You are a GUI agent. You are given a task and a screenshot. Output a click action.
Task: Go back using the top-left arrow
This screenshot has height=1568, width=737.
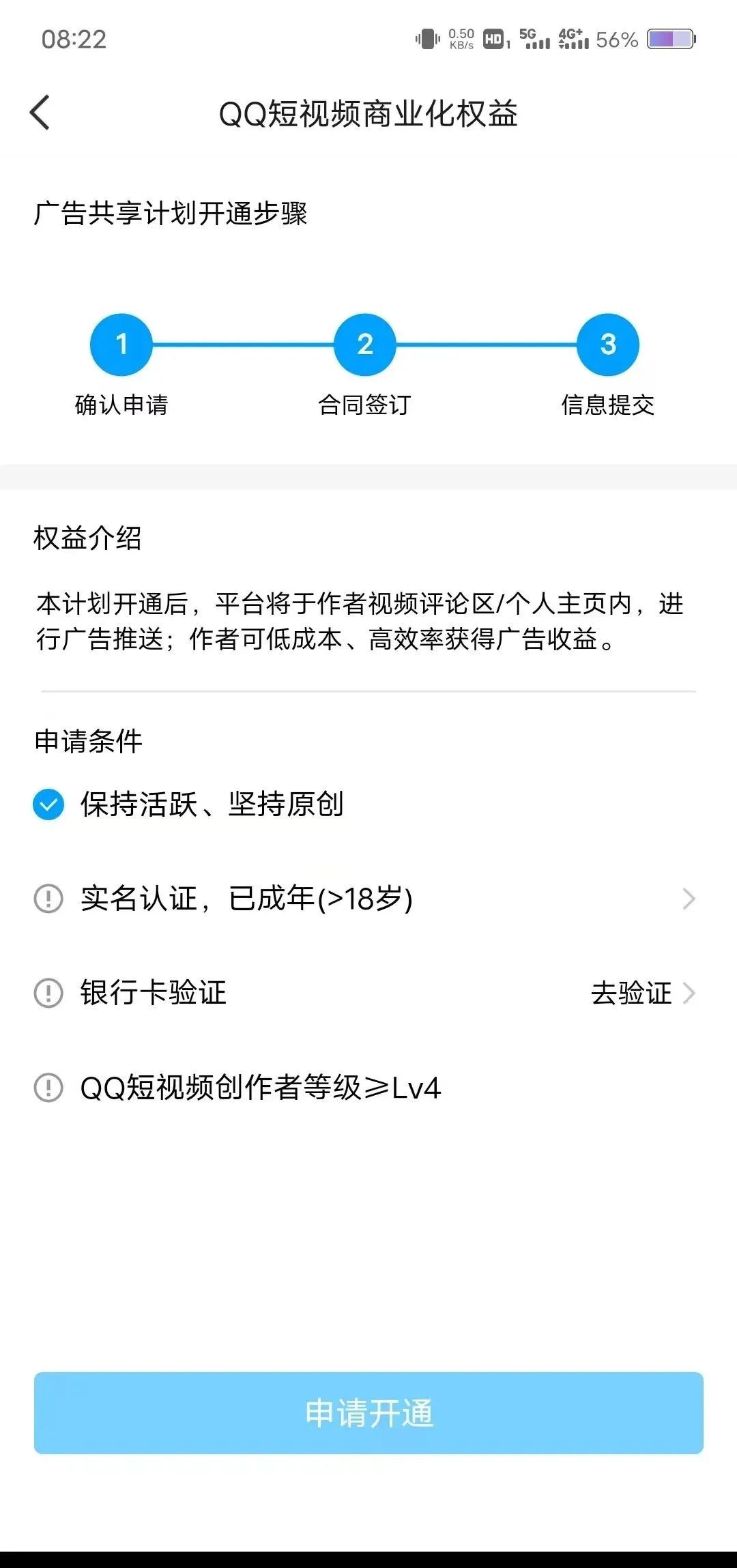pos(40,113)
